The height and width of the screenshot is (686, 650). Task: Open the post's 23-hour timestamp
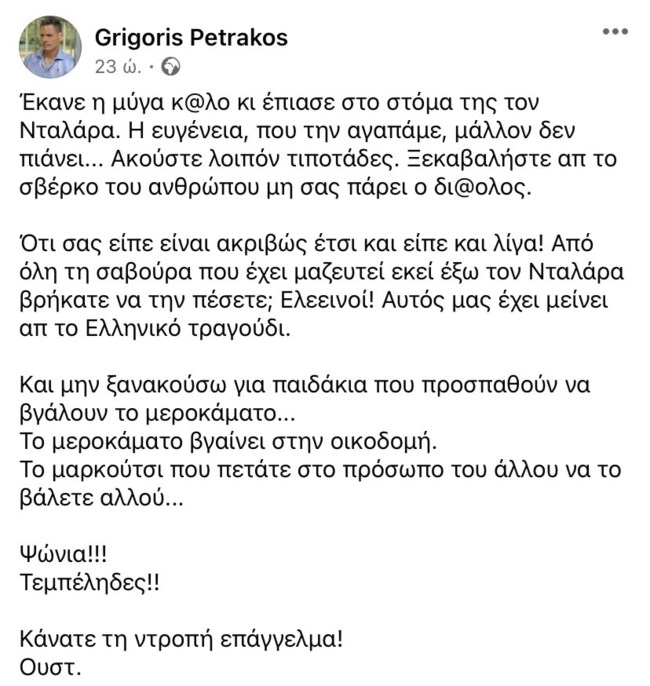(x=119, y=68)
